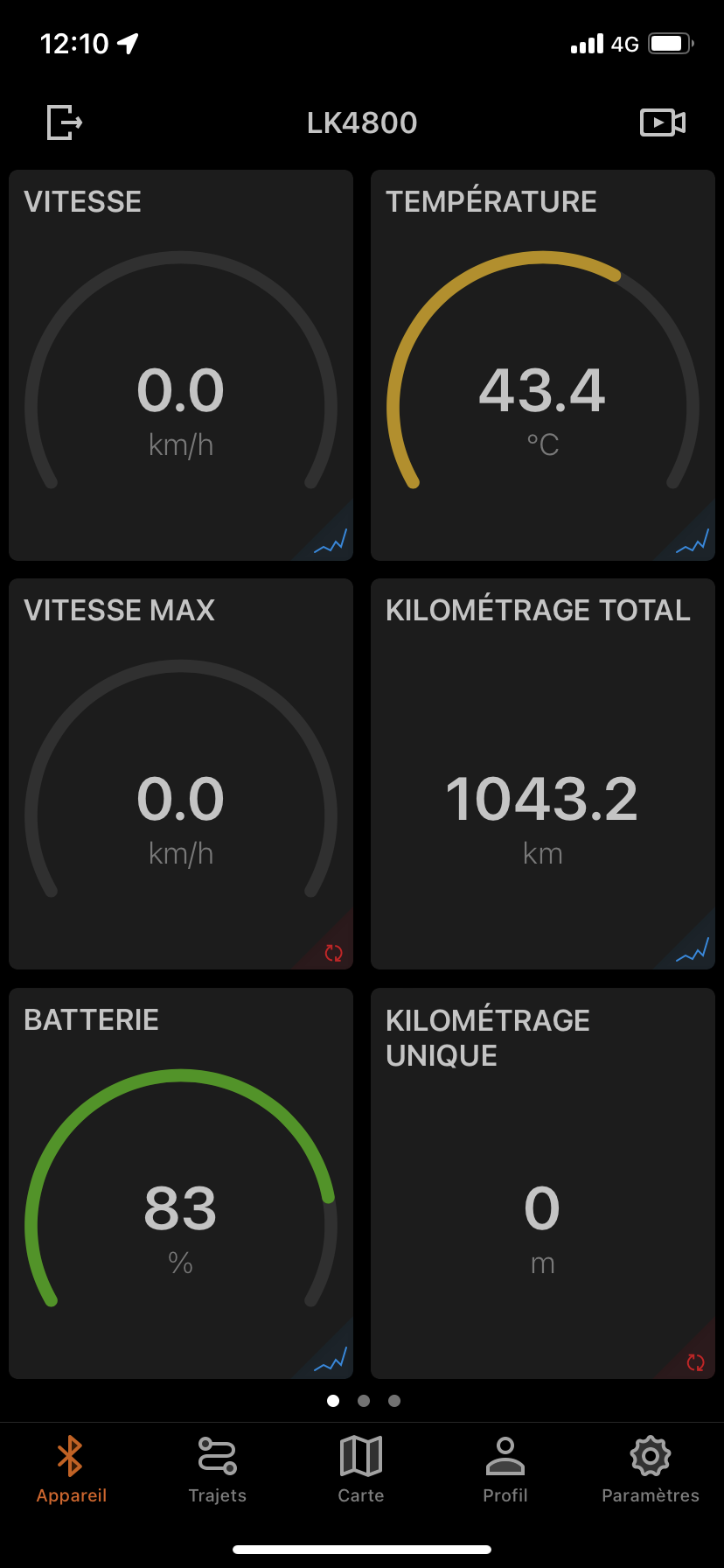Open the Kilométrage Total chart icon
Viewport: 724px width, 1568px height.
[x=693, y=950]
